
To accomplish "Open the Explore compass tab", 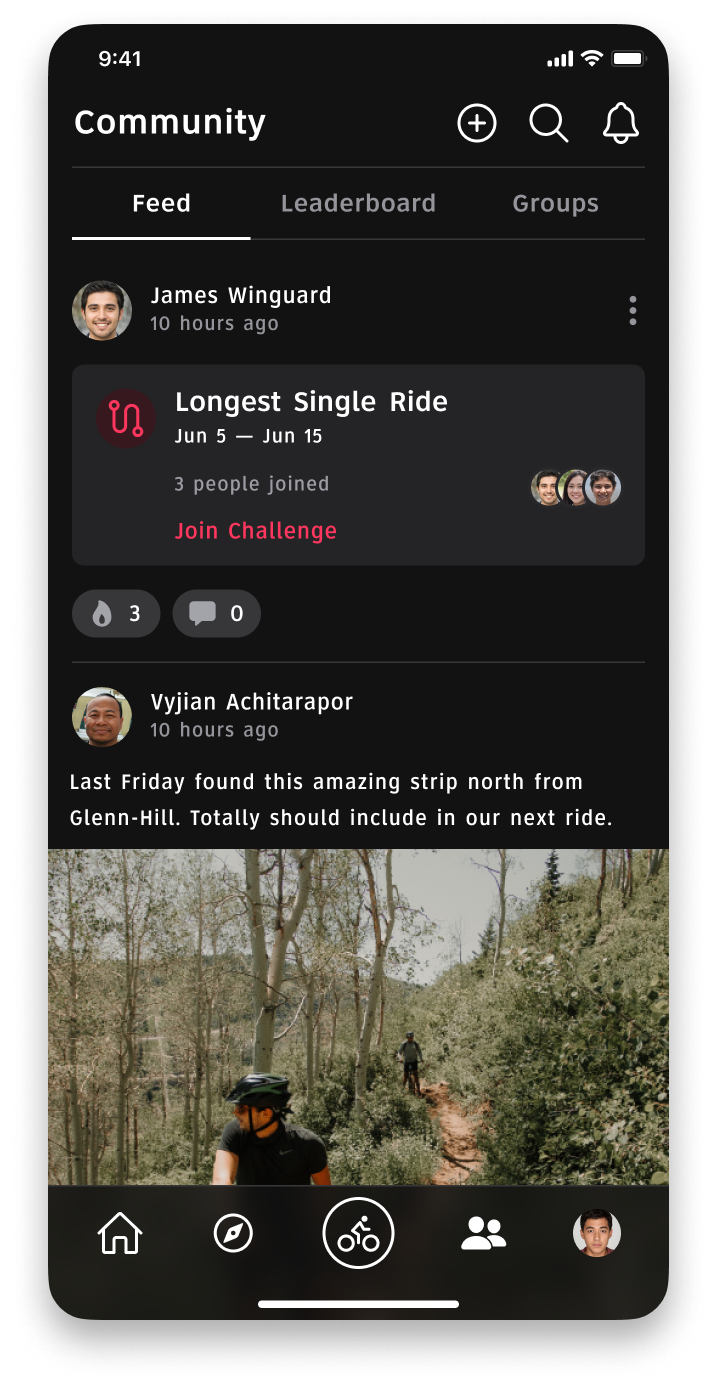I will [x=234, y=1234].
